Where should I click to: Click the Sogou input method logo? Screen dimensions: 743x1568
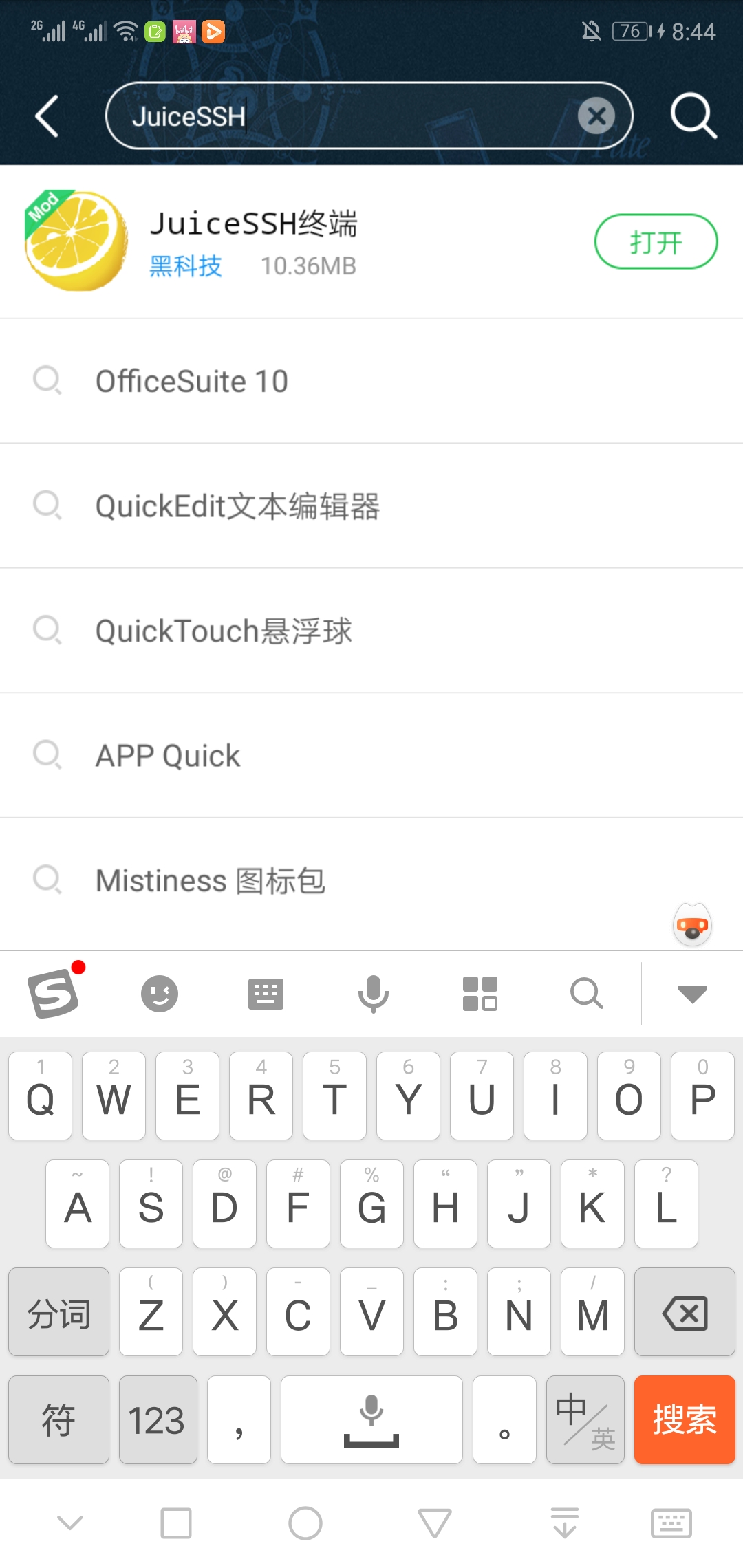coord(54,992)
